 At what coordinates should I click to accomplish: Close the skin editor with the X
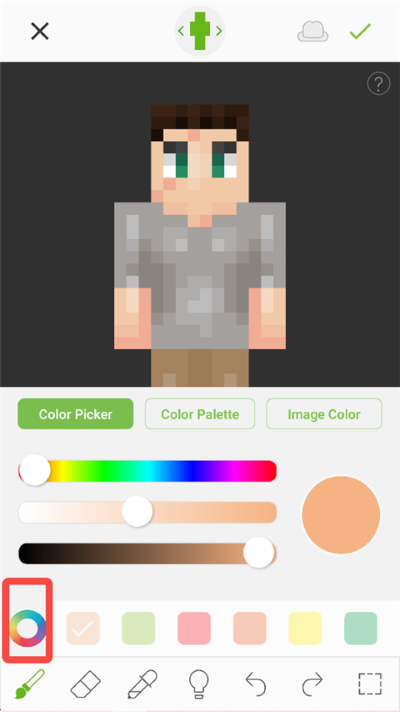pyautogui.click(x=40, y=31)
